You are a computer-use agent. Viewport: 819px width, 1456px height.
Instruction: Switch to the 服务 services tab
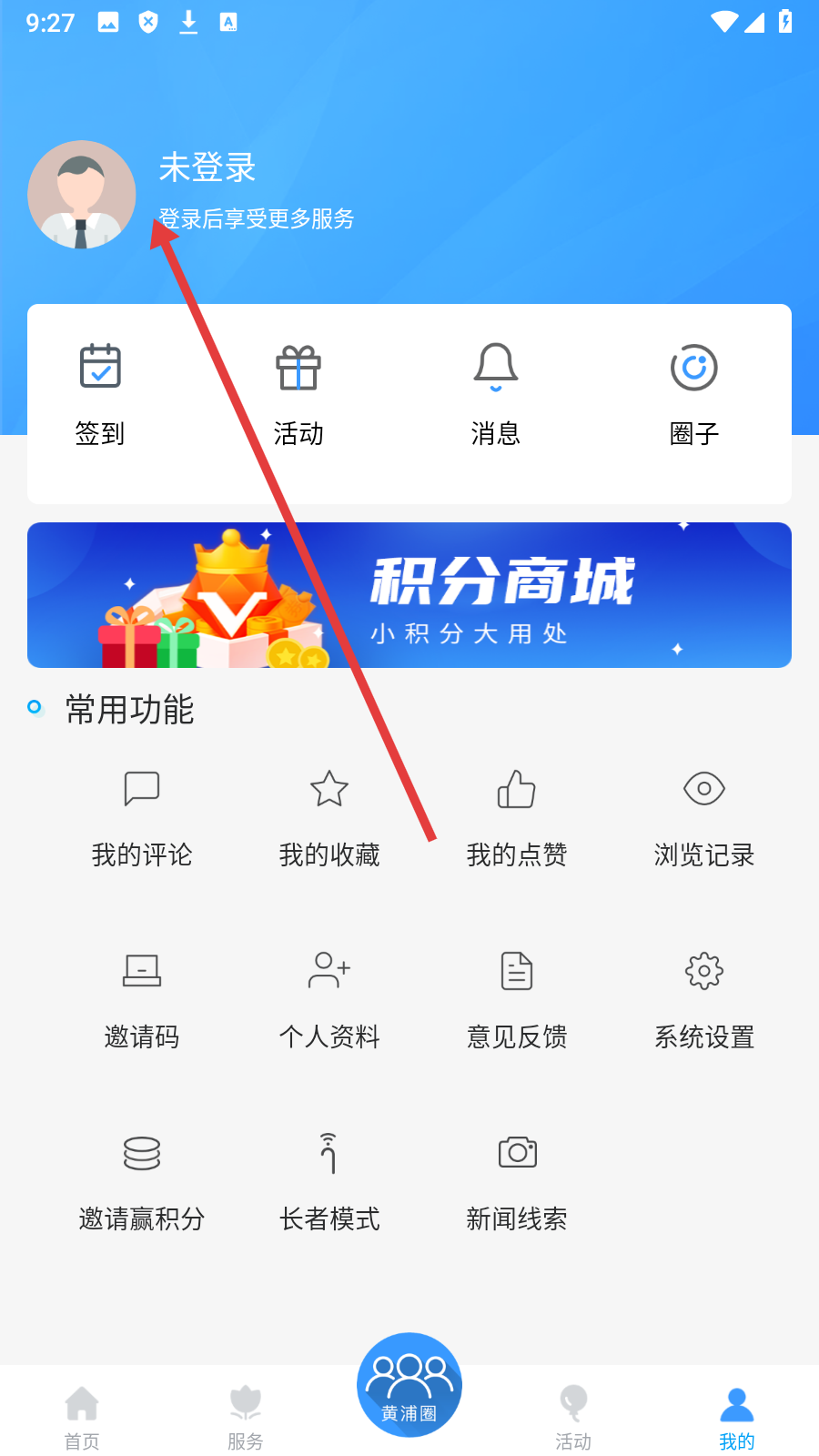click(246, 1416)
